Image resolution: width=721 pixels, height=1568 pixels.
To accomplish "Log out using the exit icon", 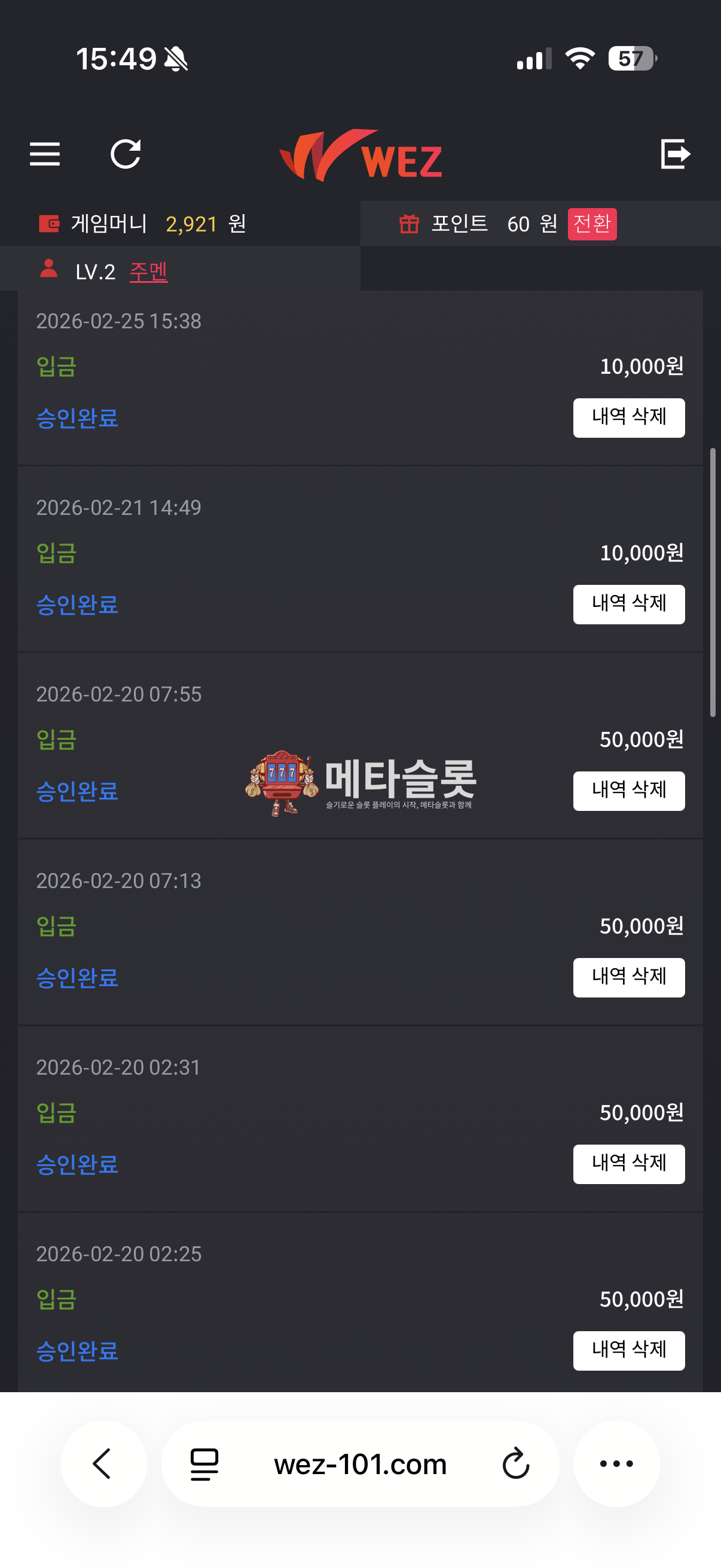I will tap(675, 154).
